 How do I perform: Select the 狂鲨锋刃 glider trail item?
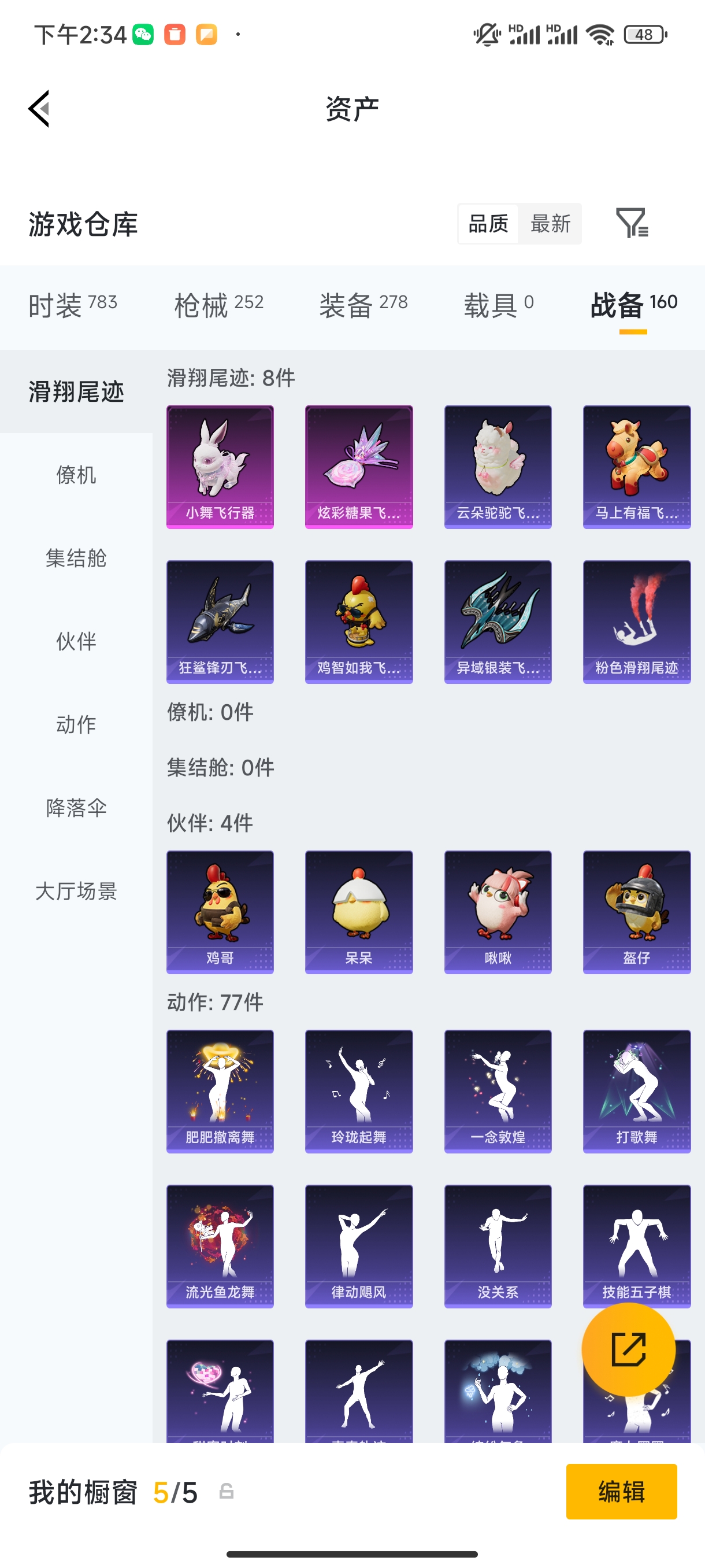coord(220,622)
